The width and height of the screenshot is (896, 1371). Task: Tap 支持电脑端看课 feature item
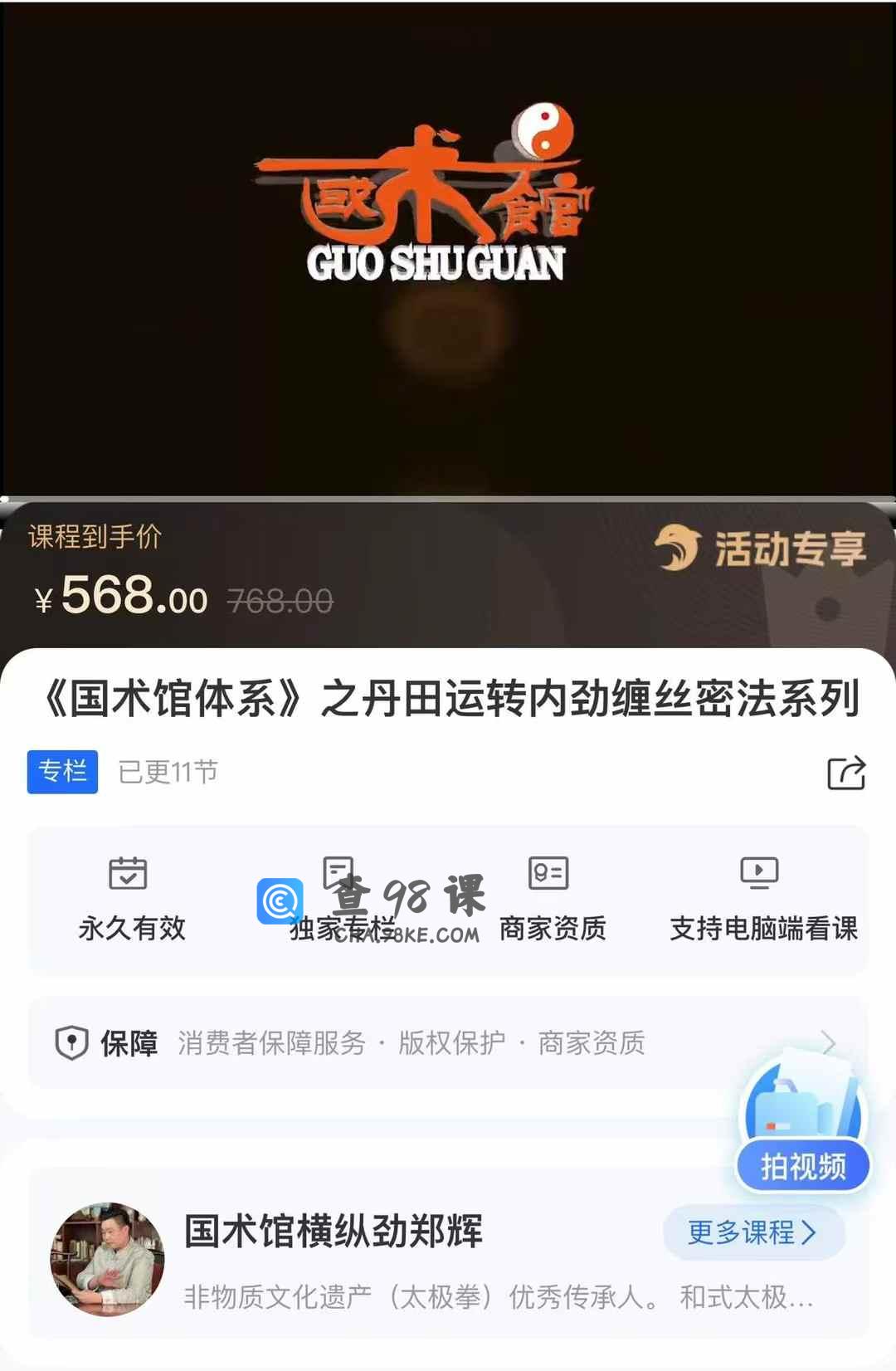pos(762,899)
